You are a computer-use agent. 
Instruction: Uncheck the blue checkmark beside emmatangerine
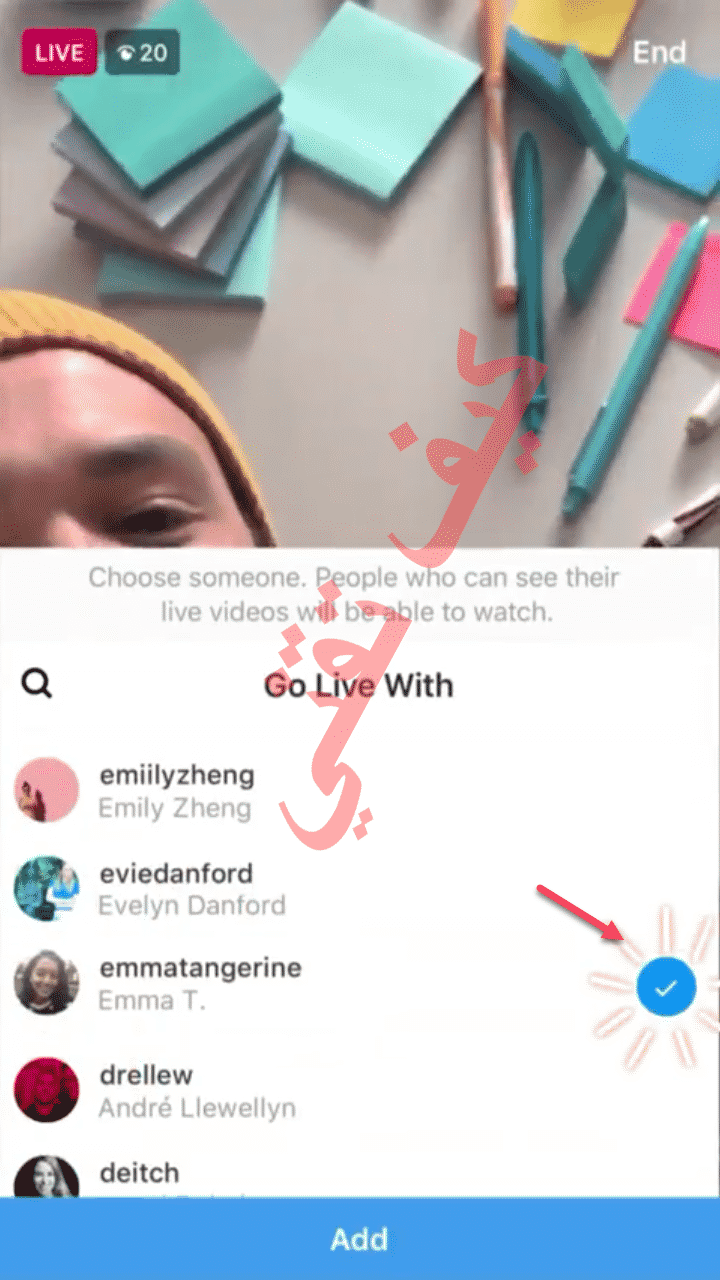point(666,988)
